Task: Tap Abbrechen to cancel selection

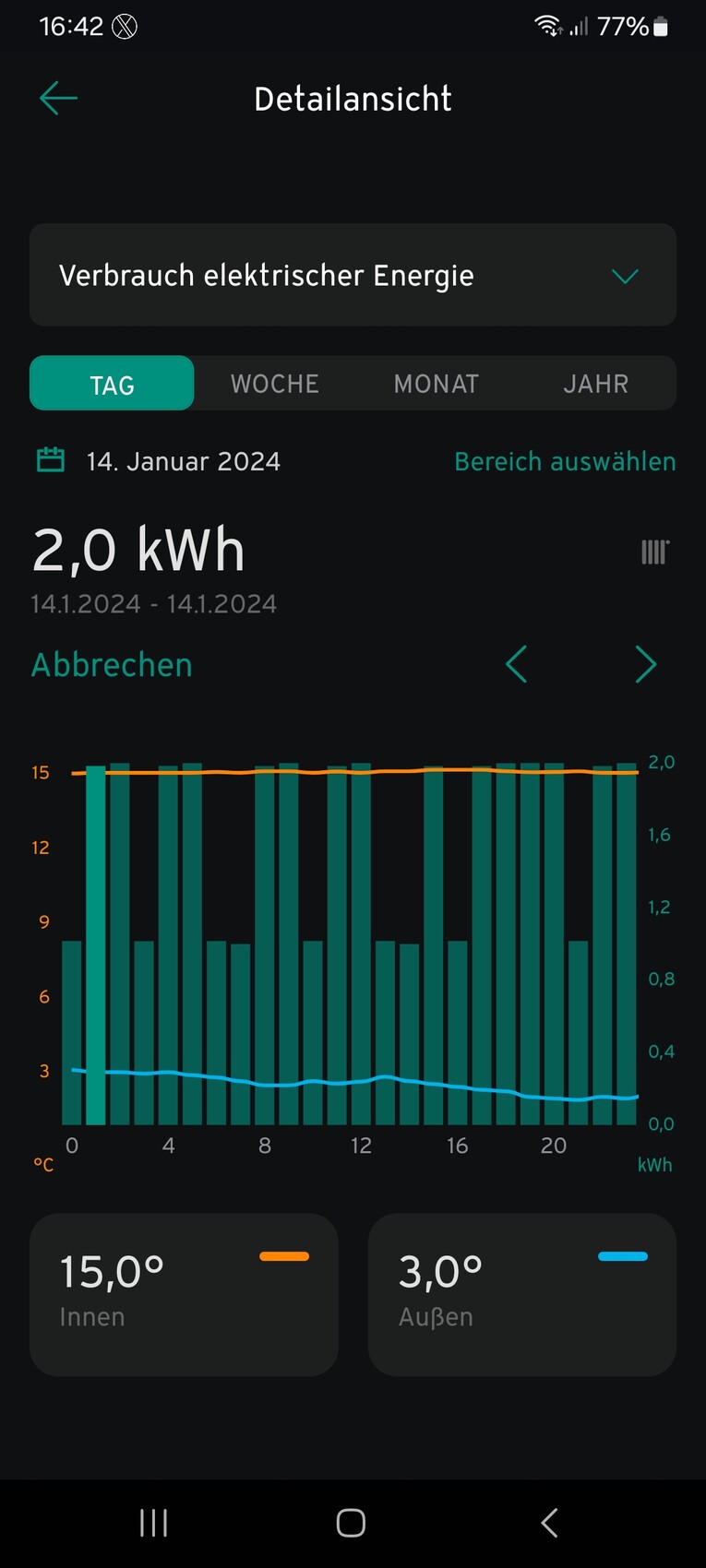Action: [112, 665]
